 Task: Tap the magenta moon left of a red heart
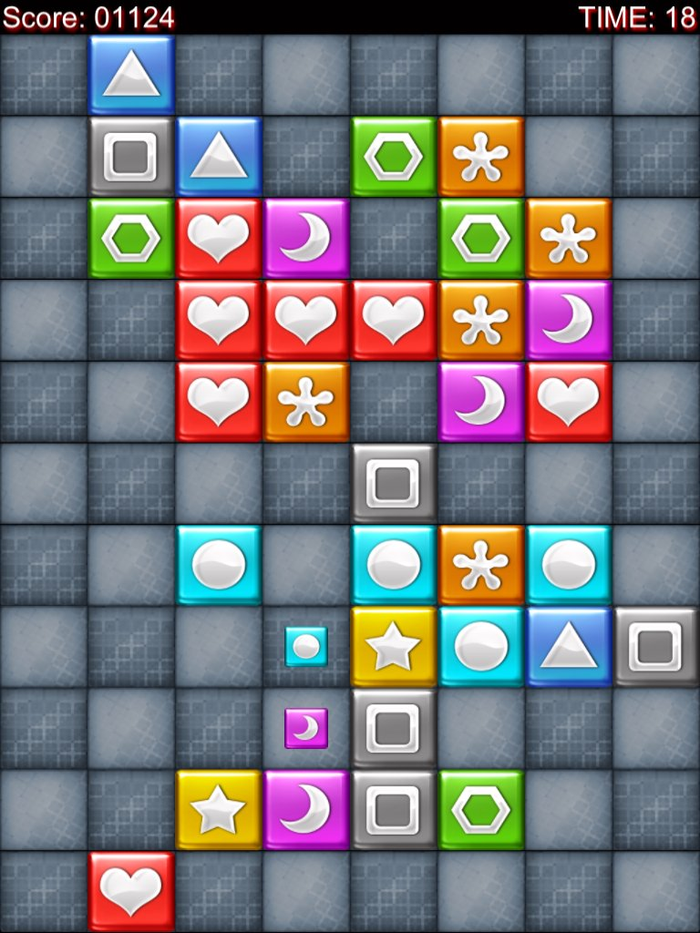point(481,401)
